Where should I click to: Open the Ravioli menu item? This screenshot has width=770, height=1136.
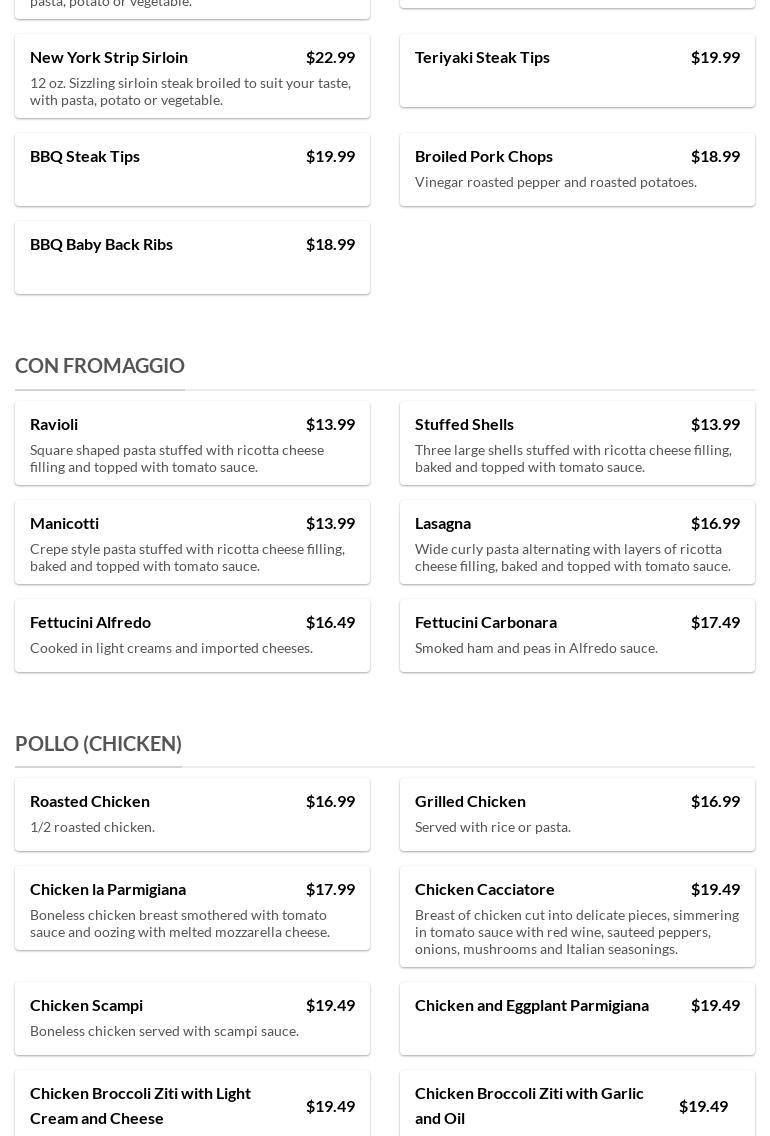pyautogui.click(x=192, y=443)
